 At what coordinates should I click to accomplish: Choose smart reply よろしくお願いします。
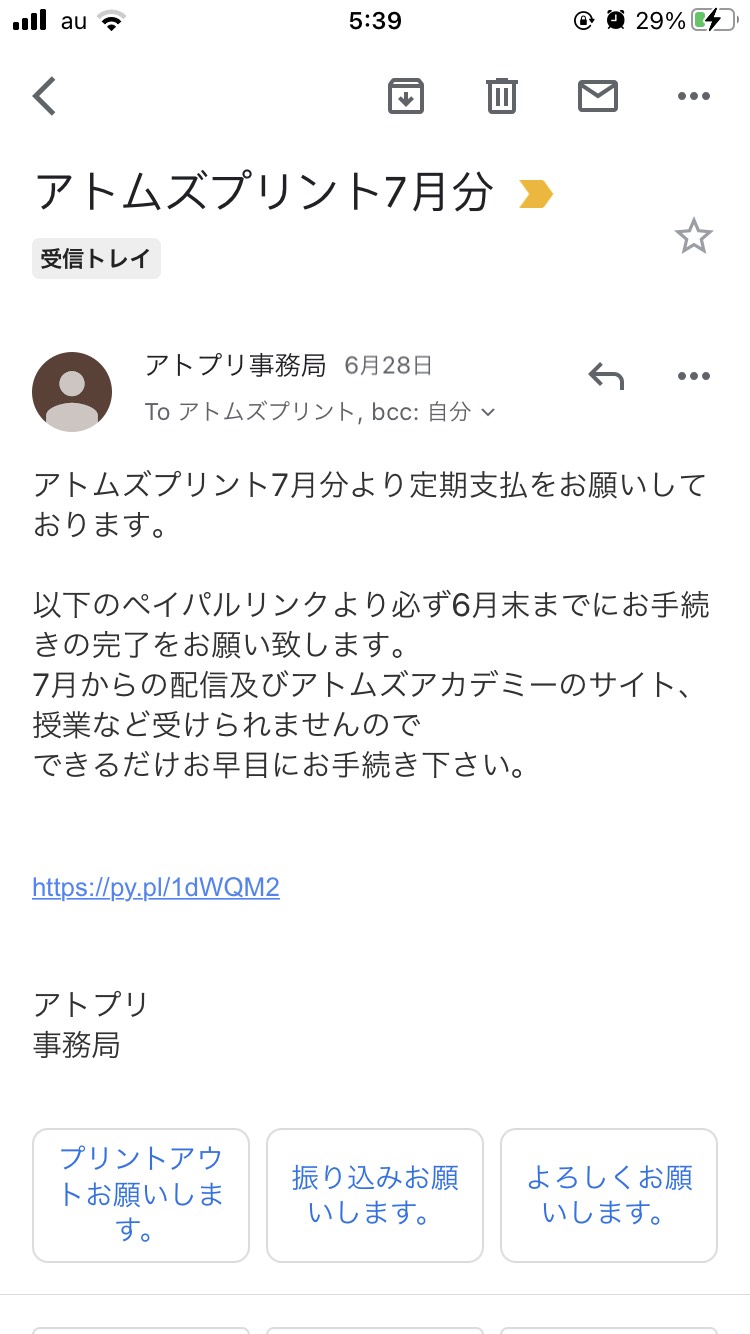click(x=609, y=1195)
